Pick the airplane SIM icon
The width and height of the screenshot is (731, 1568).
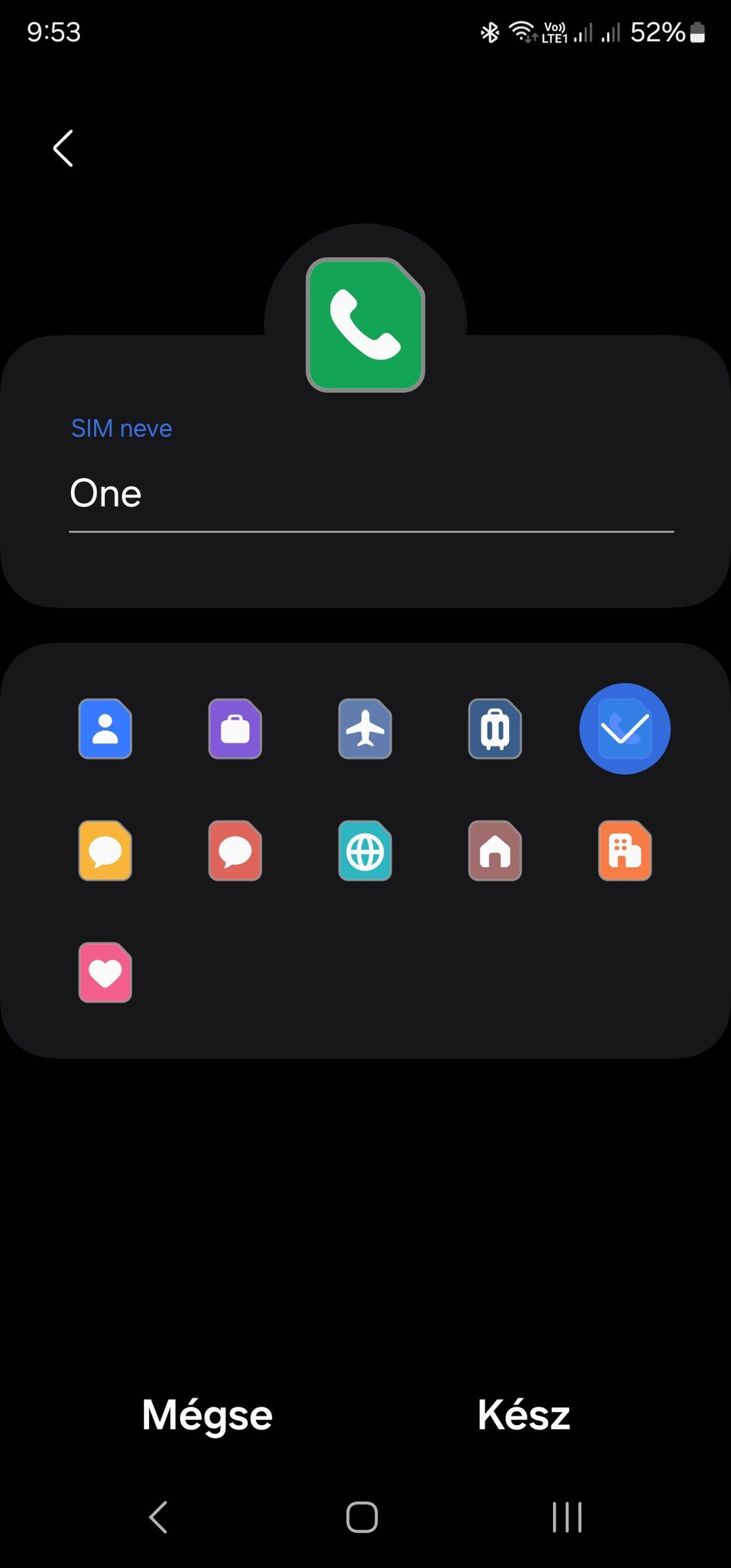pos(365,728)
